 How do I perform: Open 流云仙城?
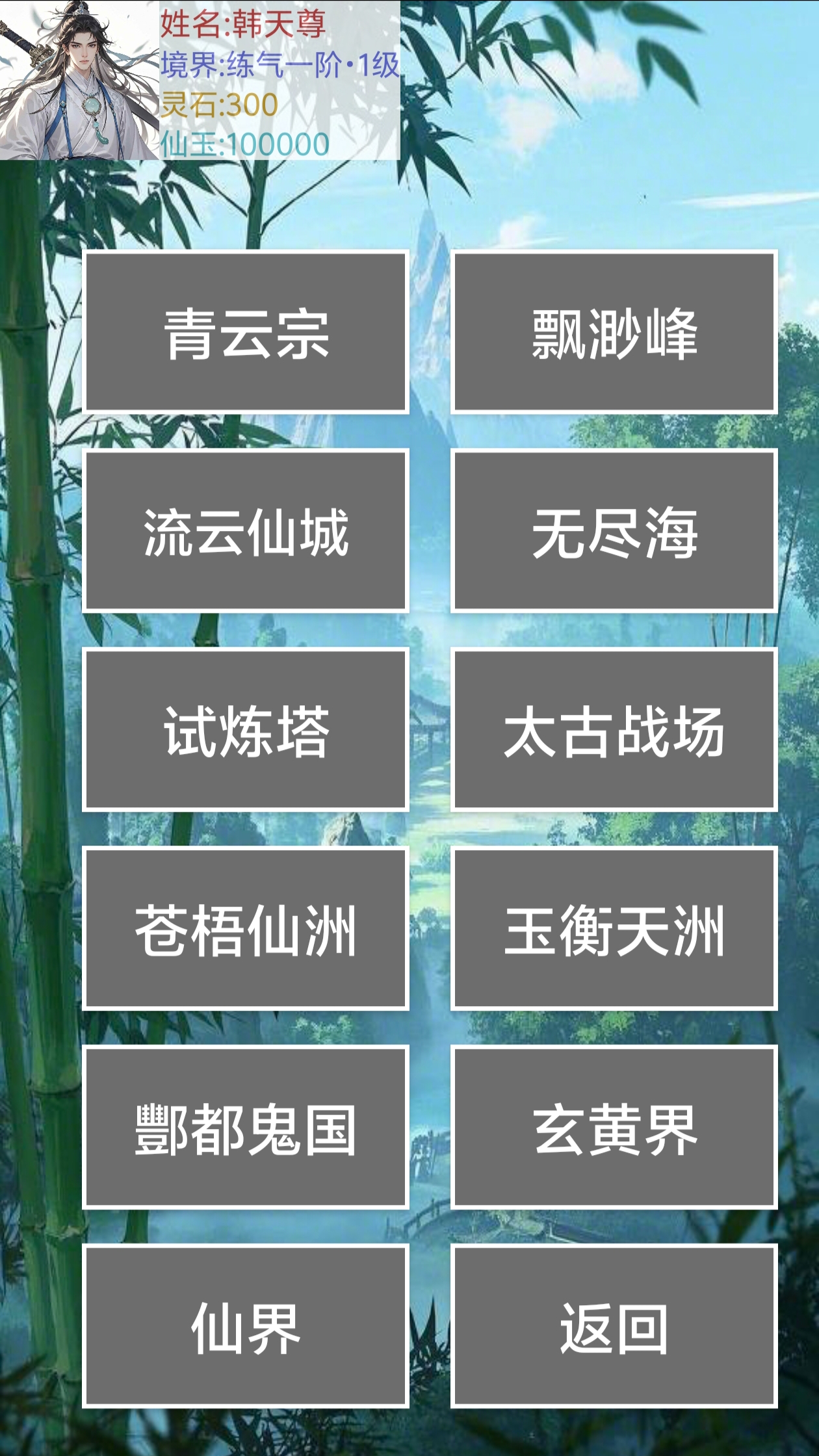[246, 532]
